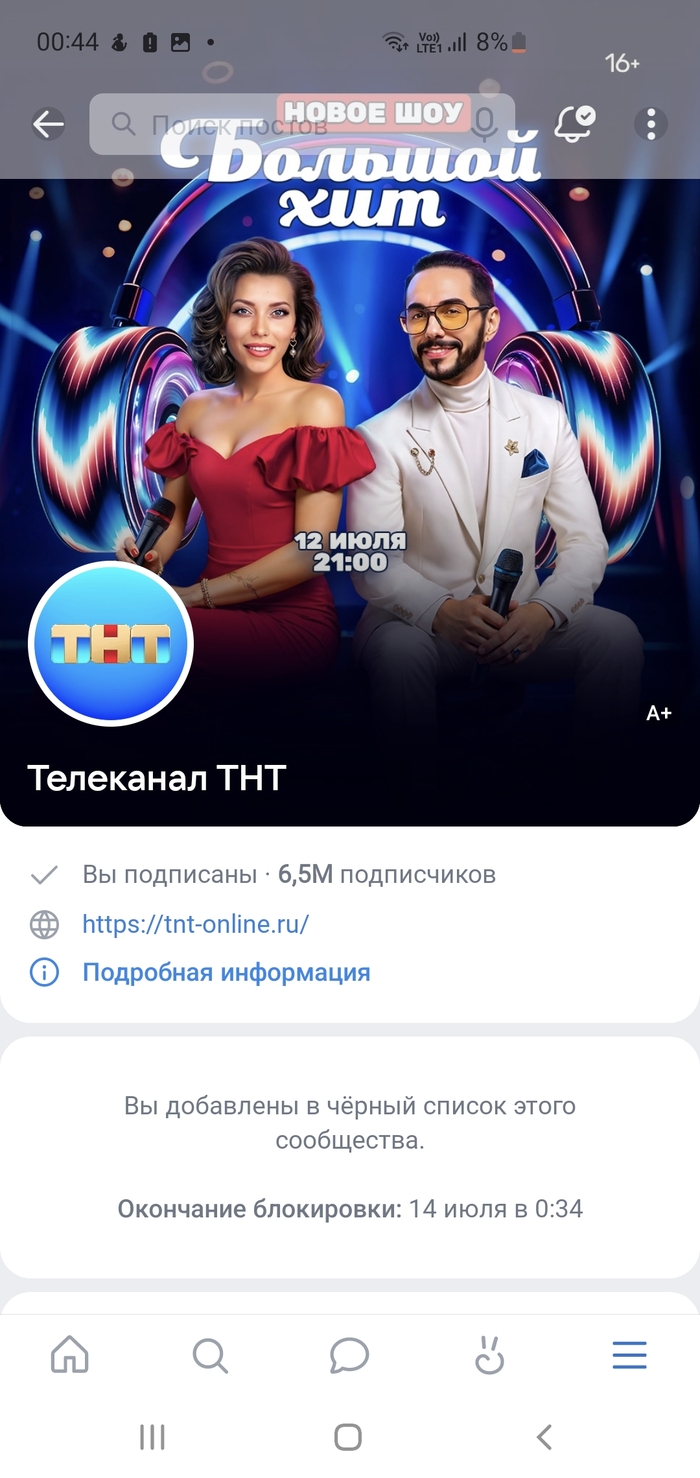Screen dimensions: 700x1478
Task: Switch to the Search tab
Action: click(210, 1356)
